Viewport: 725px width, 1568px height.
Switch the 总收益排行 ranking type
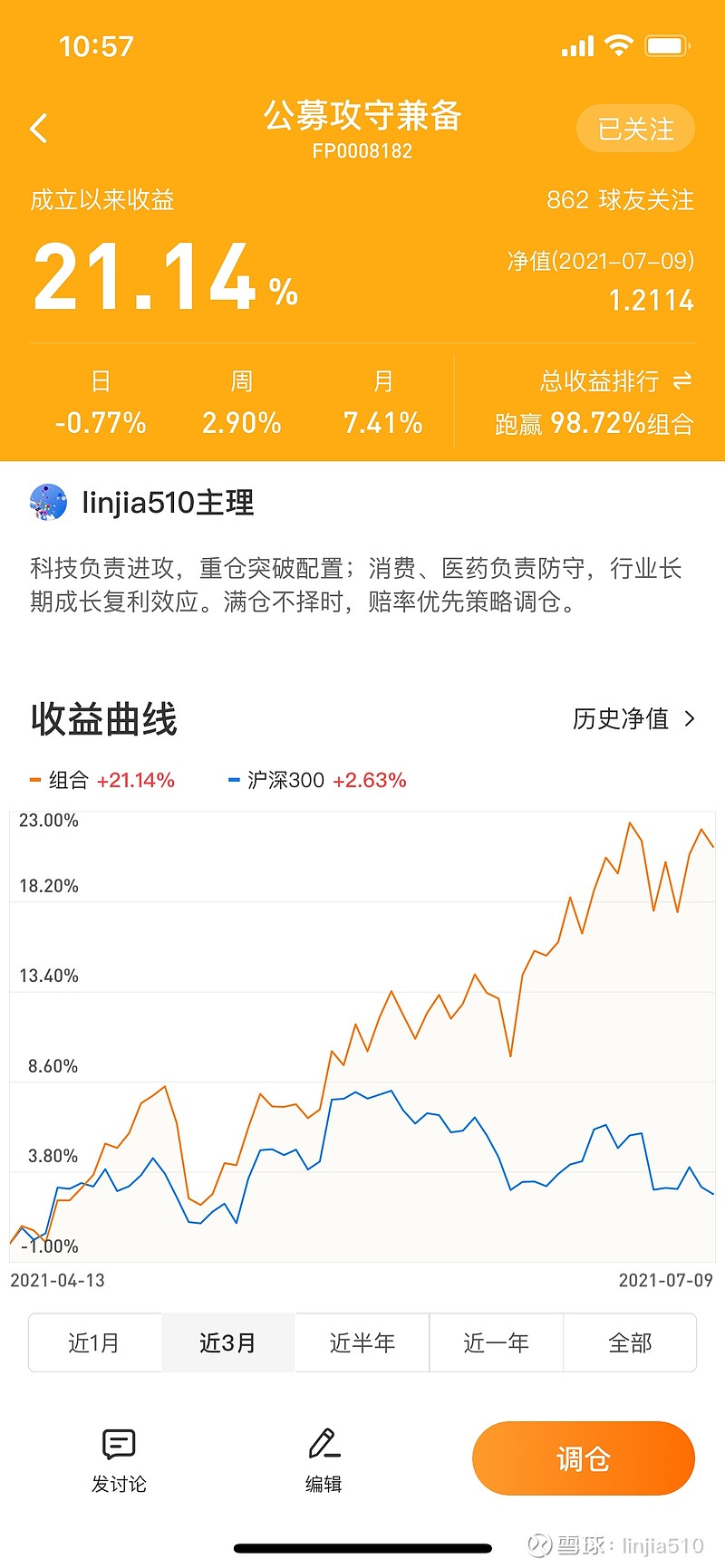click(x=616, y=381)
